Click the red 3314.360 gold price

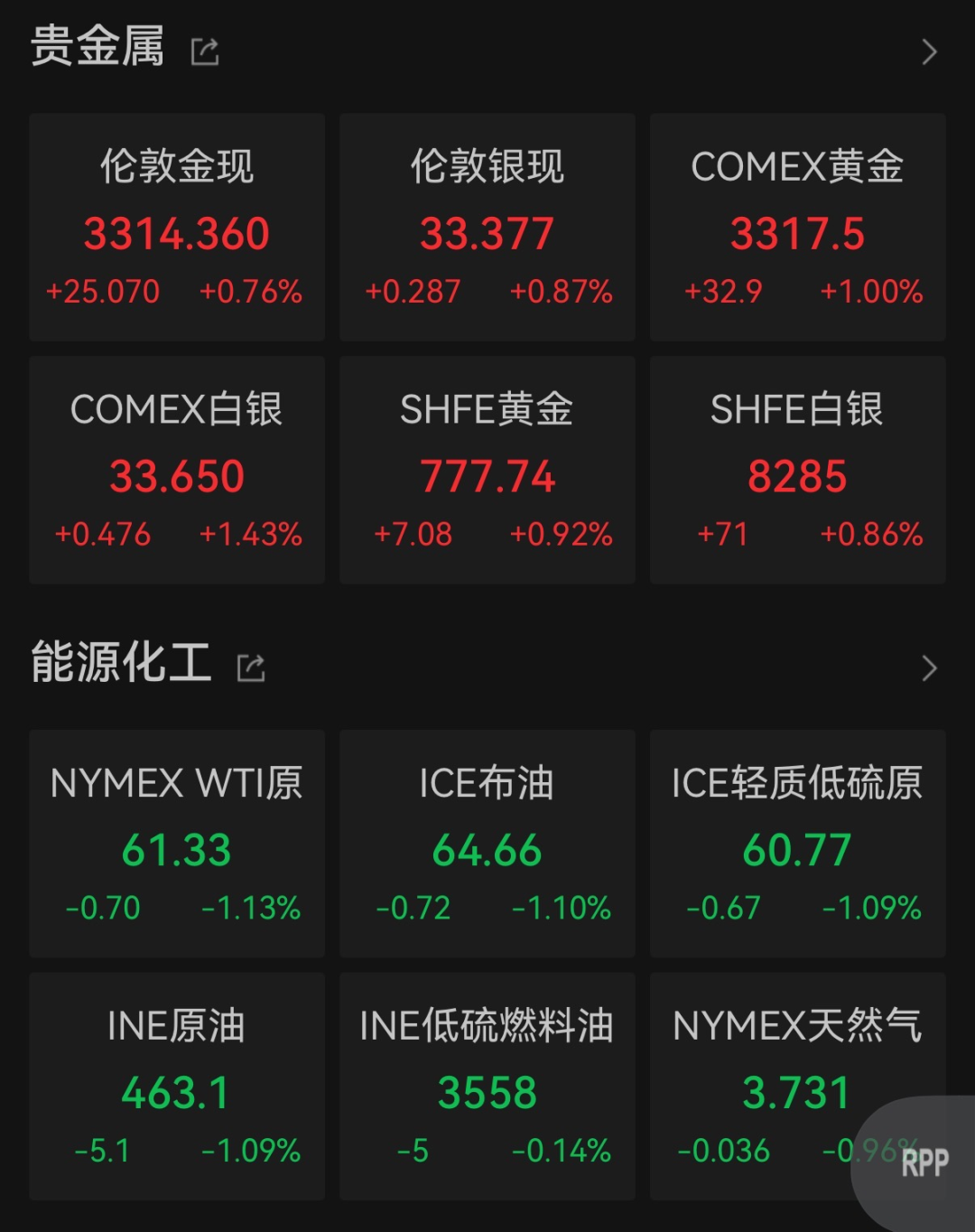176,234
